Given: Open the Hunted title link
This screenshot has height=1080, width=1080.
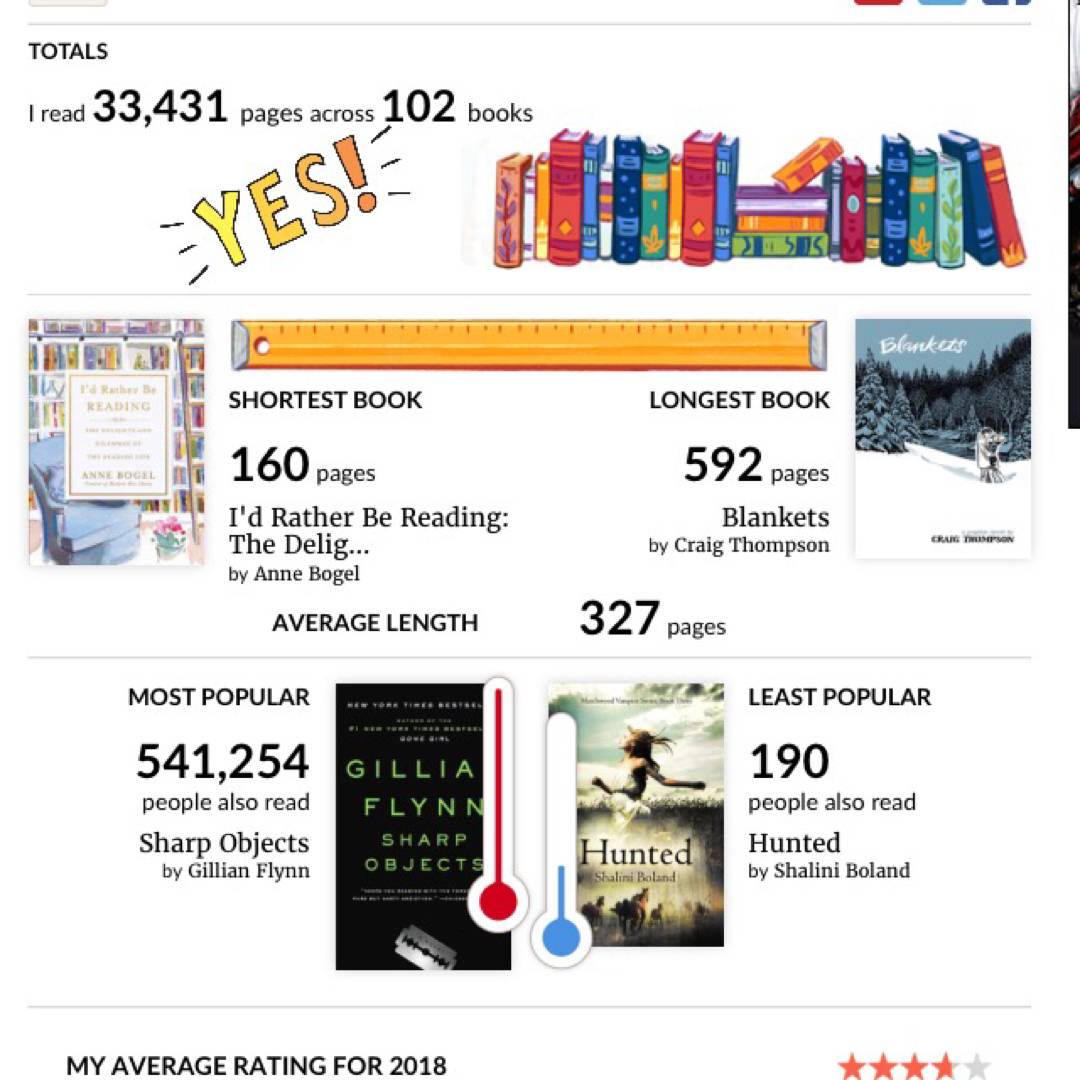Looking at the screenshot, I should click(794, 843).
